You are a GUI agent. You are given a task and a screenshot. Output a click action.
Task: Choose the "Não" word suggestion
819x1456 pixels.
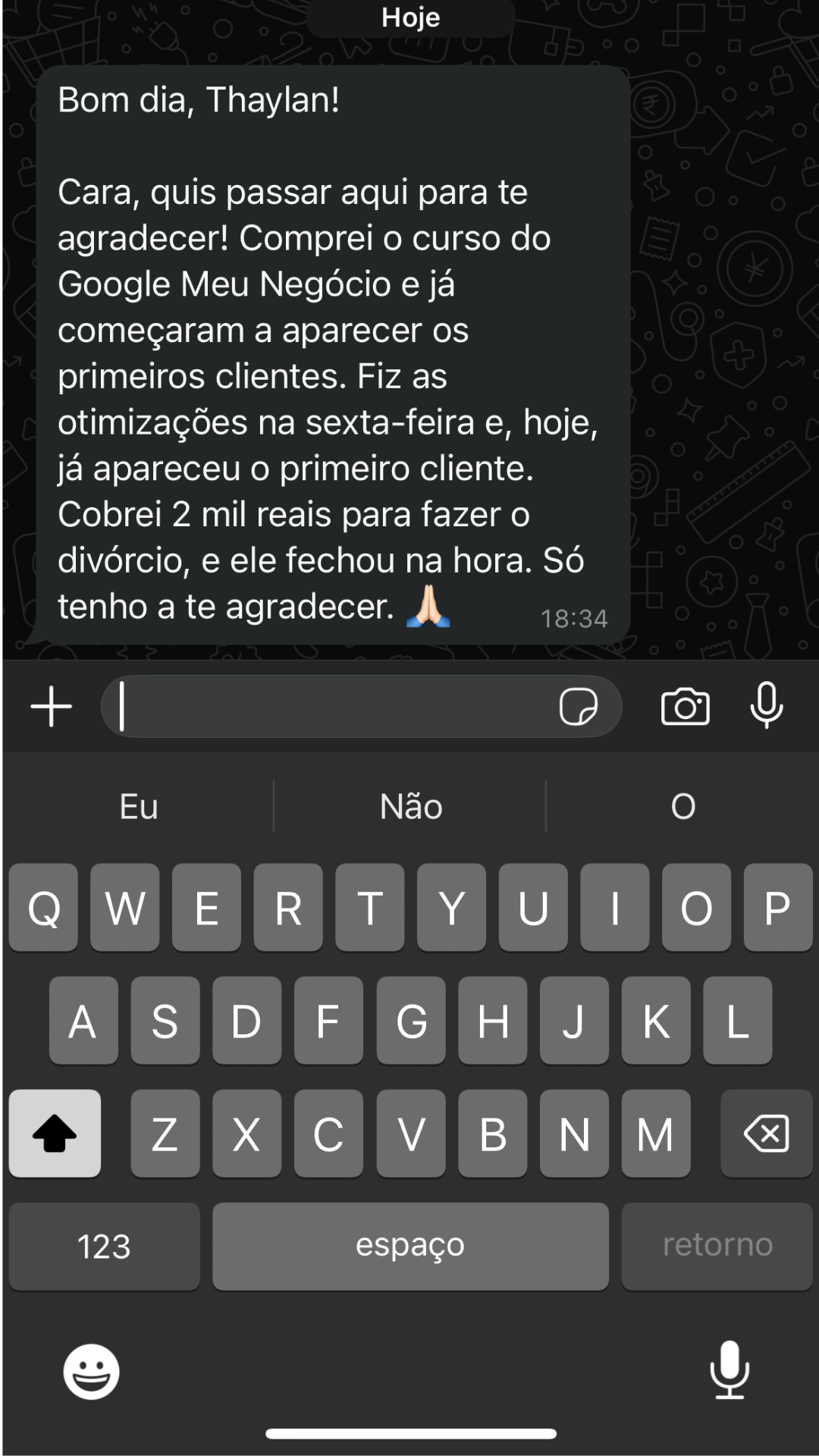410,806
